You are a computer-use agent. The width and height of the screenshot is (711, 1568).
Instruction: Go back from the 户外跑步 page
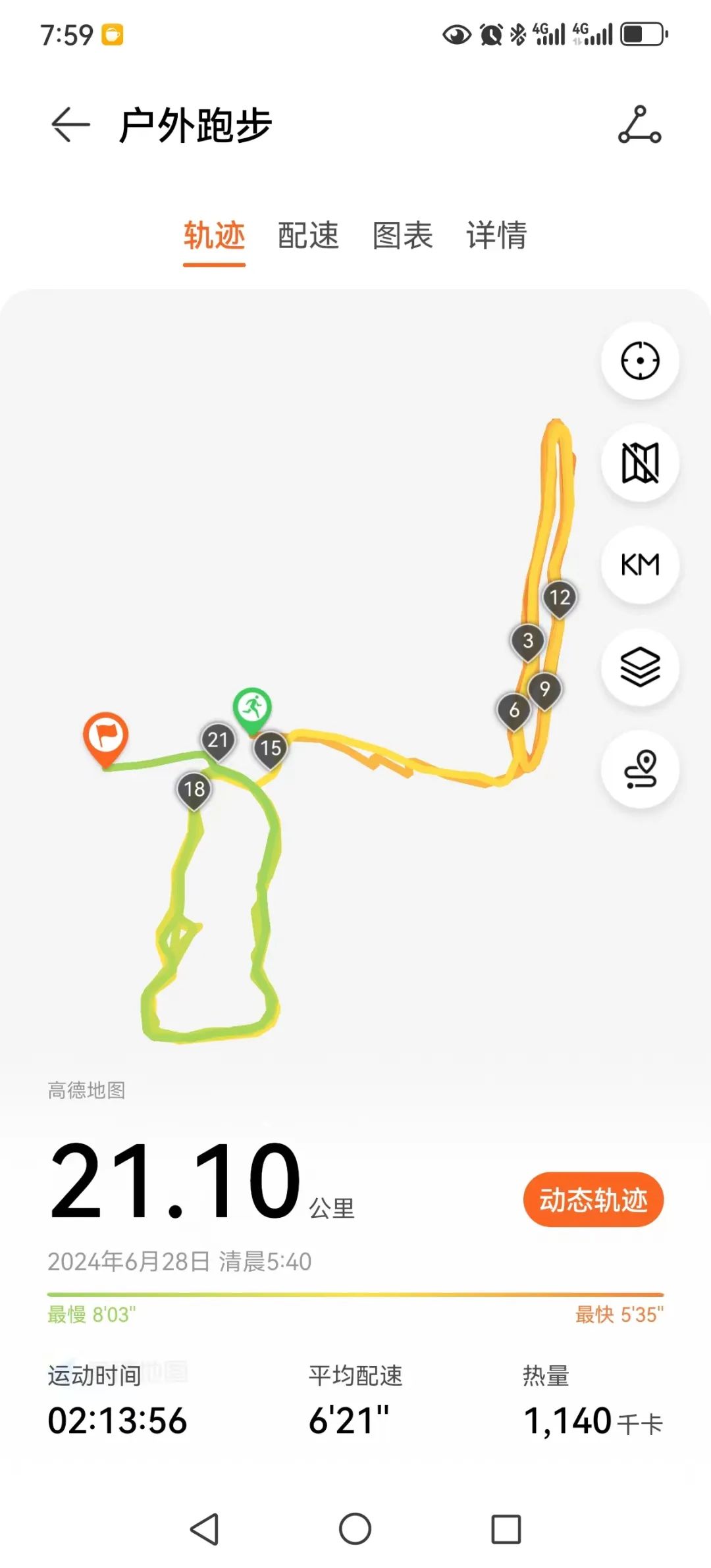70,124
